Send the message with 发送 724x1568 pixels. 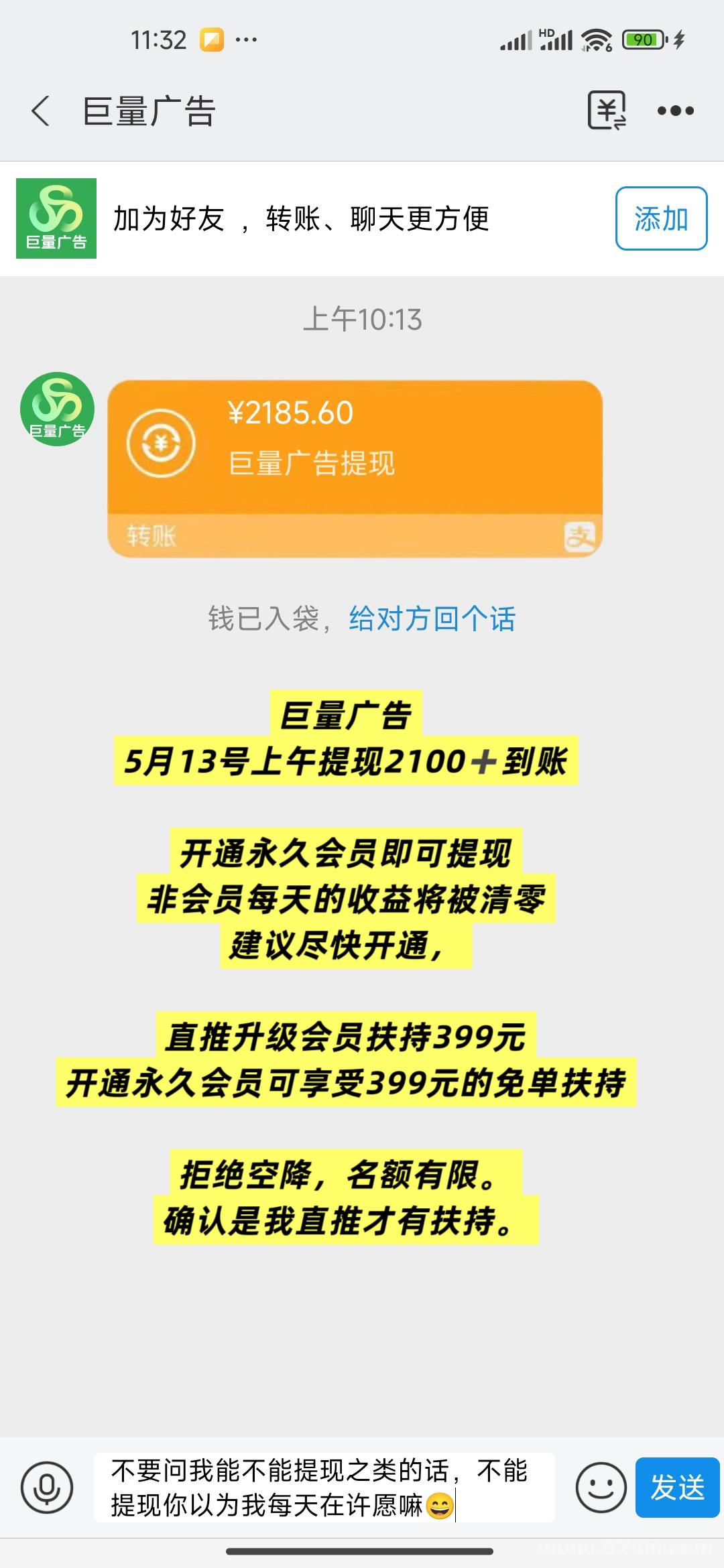(x=677, y=1488)
